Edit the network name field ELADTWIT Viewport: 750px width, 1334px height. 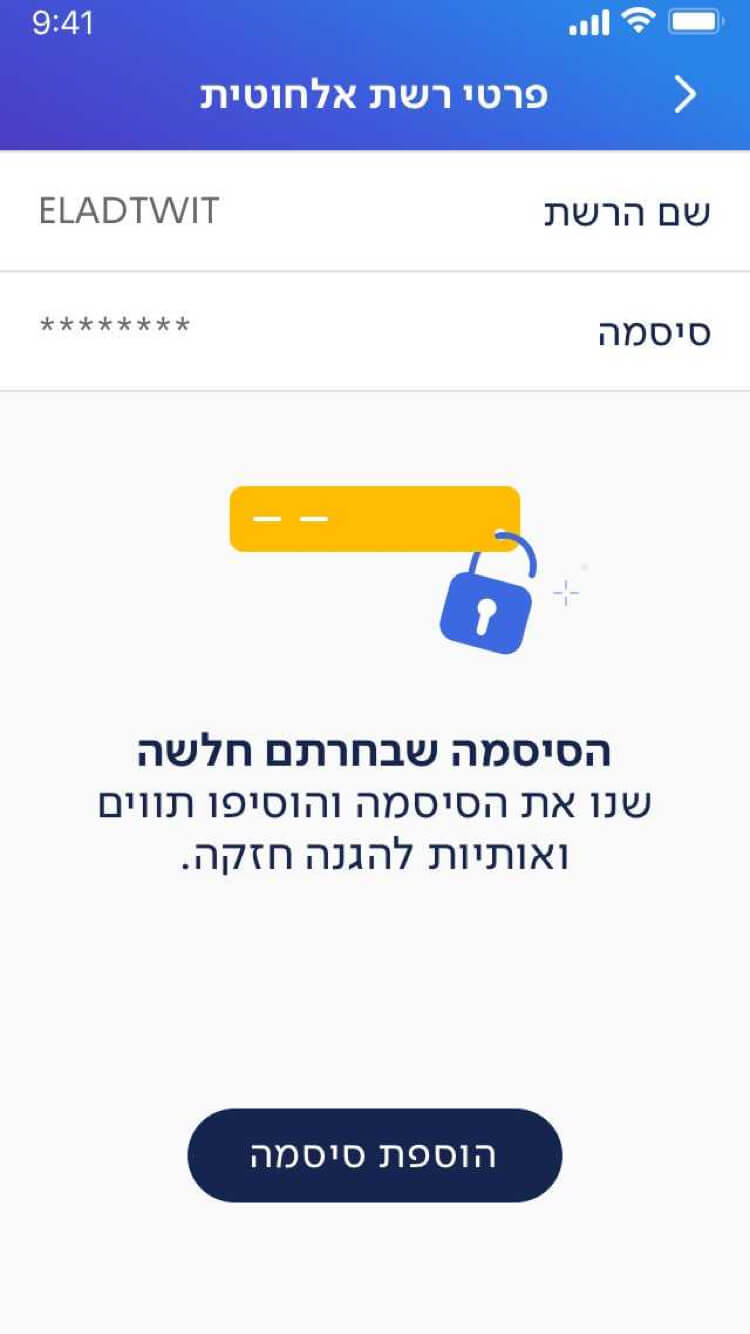click(130, 211)
